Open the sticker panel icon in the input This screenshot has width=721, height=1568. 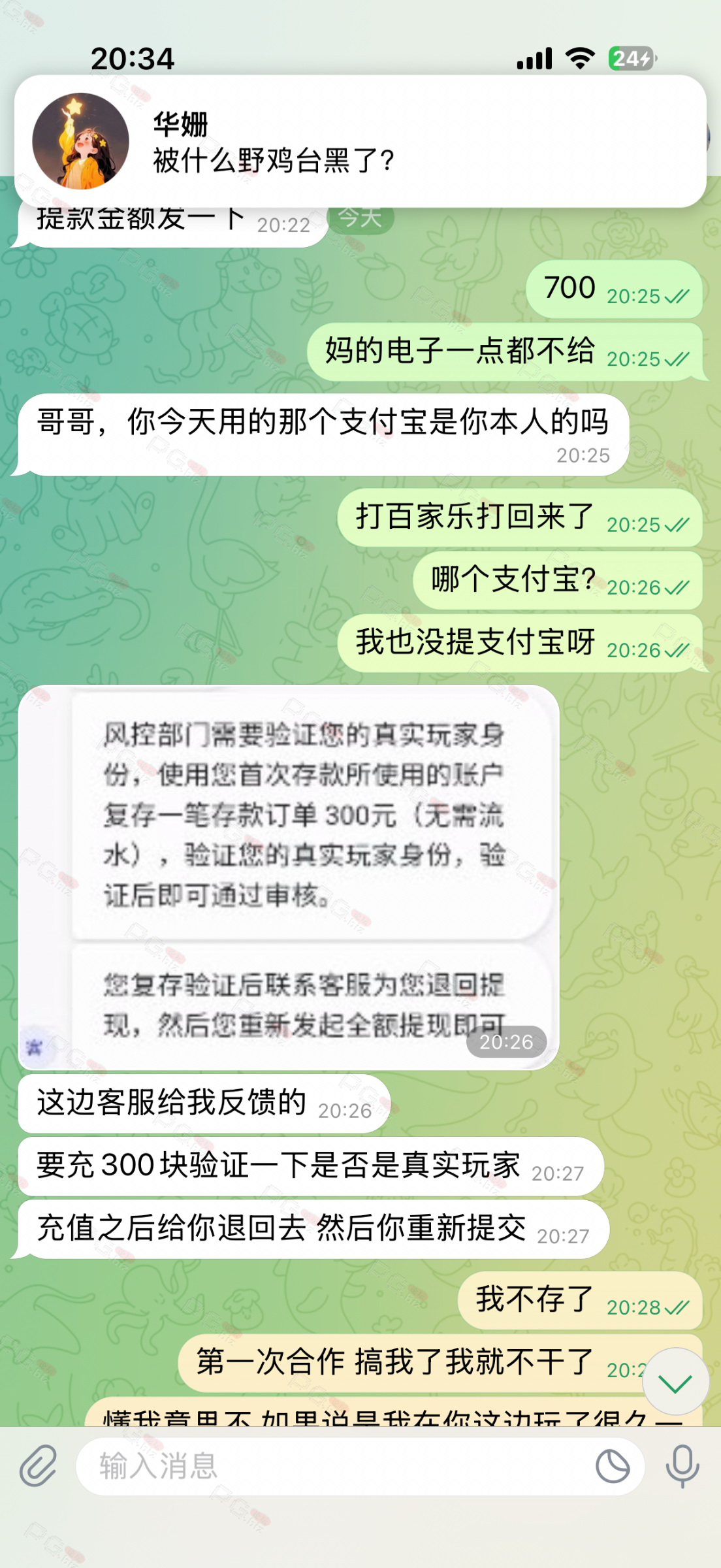click(x=613, y=1466)
